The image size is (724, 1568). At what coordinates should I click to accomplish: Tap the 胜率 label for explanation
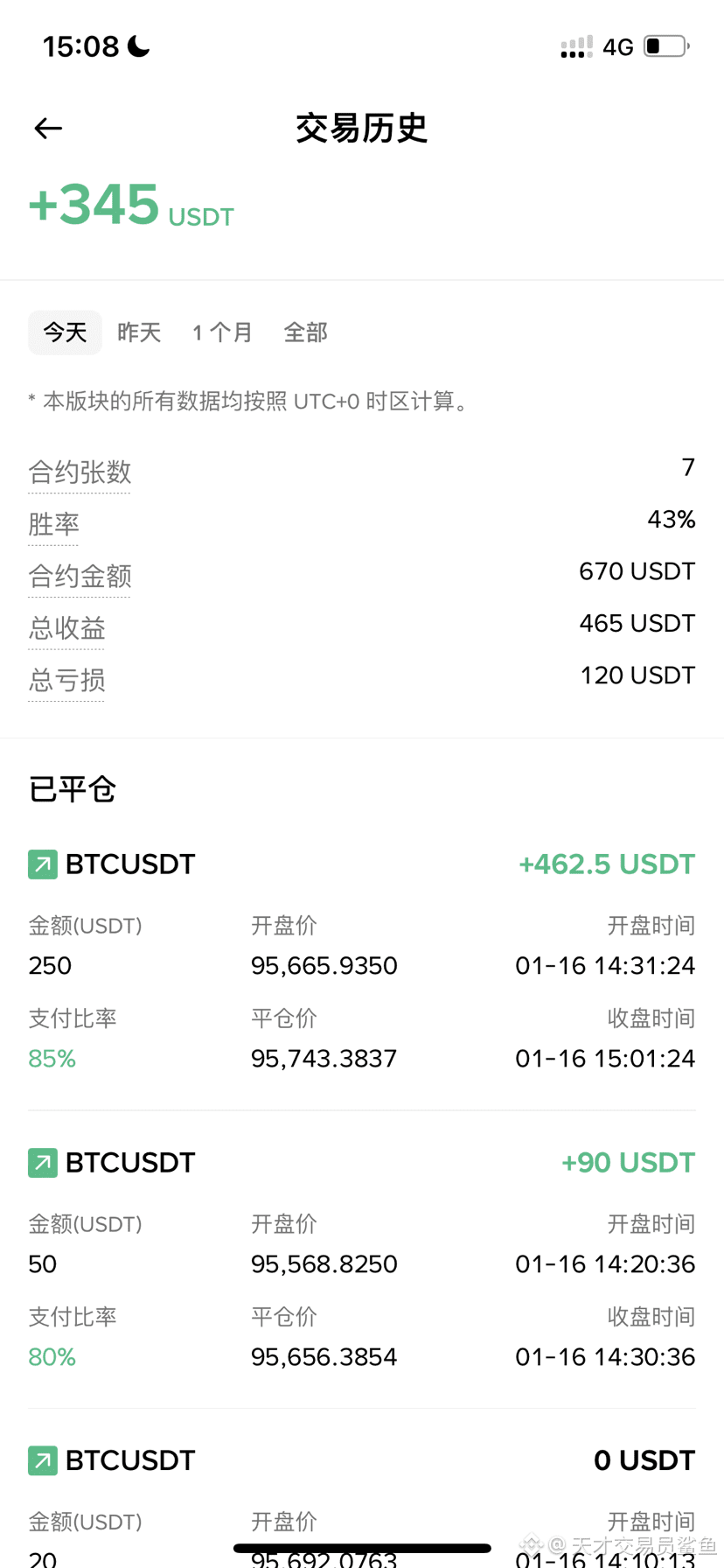53,524
